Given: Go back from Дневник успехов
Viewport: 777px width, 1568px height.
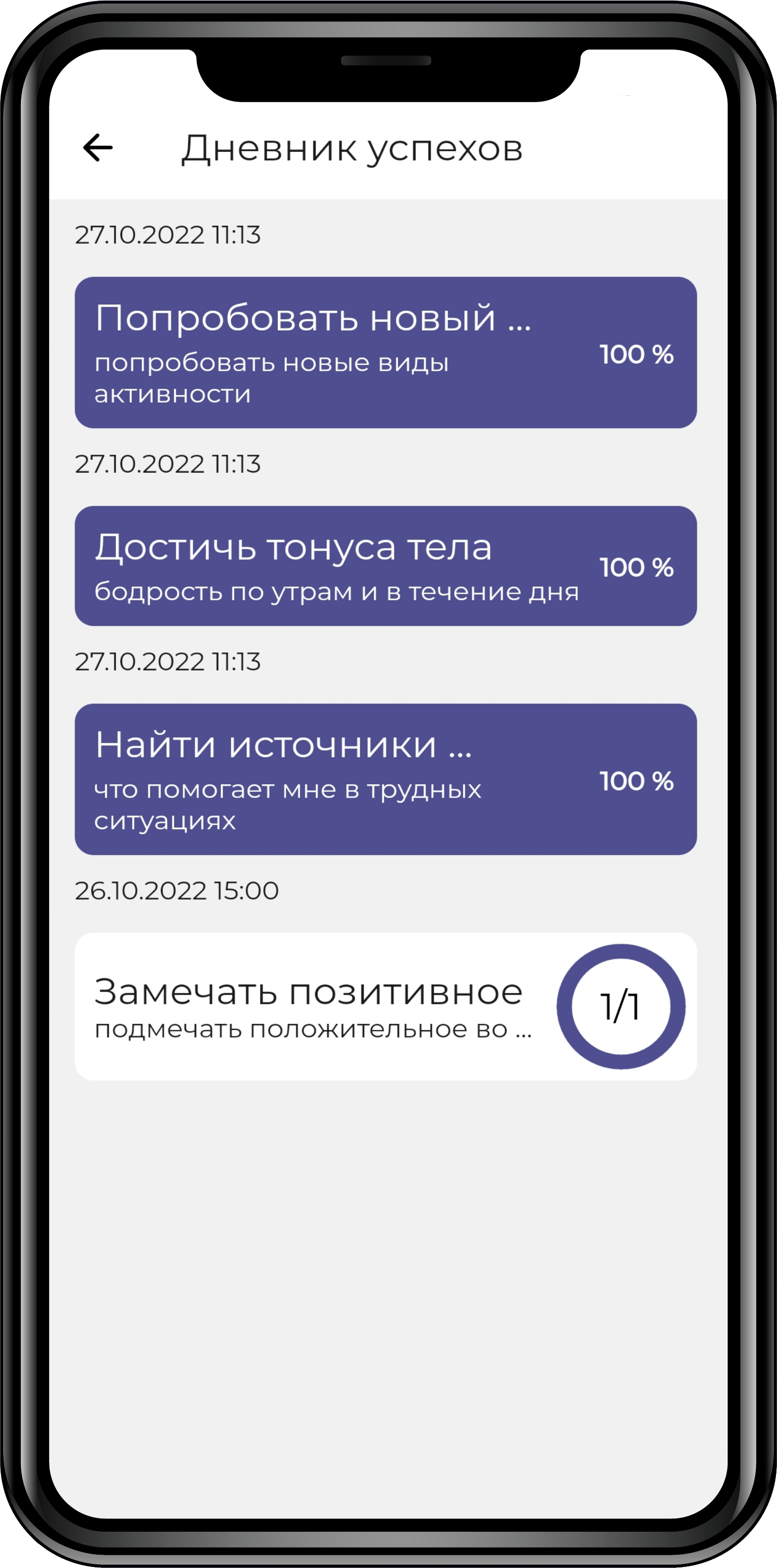Looking at the screenshot, I should [x=98, y=148].
